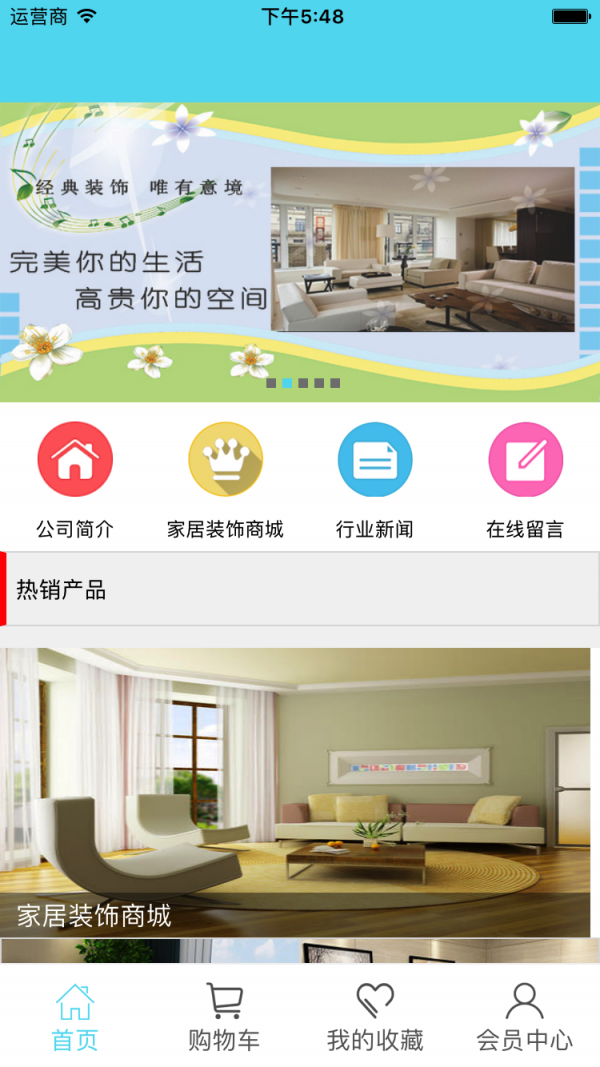Tap the home decoration promo banner
This screenshot has height=1067, width=600.
pyautogui.click(x=300, y=250)
